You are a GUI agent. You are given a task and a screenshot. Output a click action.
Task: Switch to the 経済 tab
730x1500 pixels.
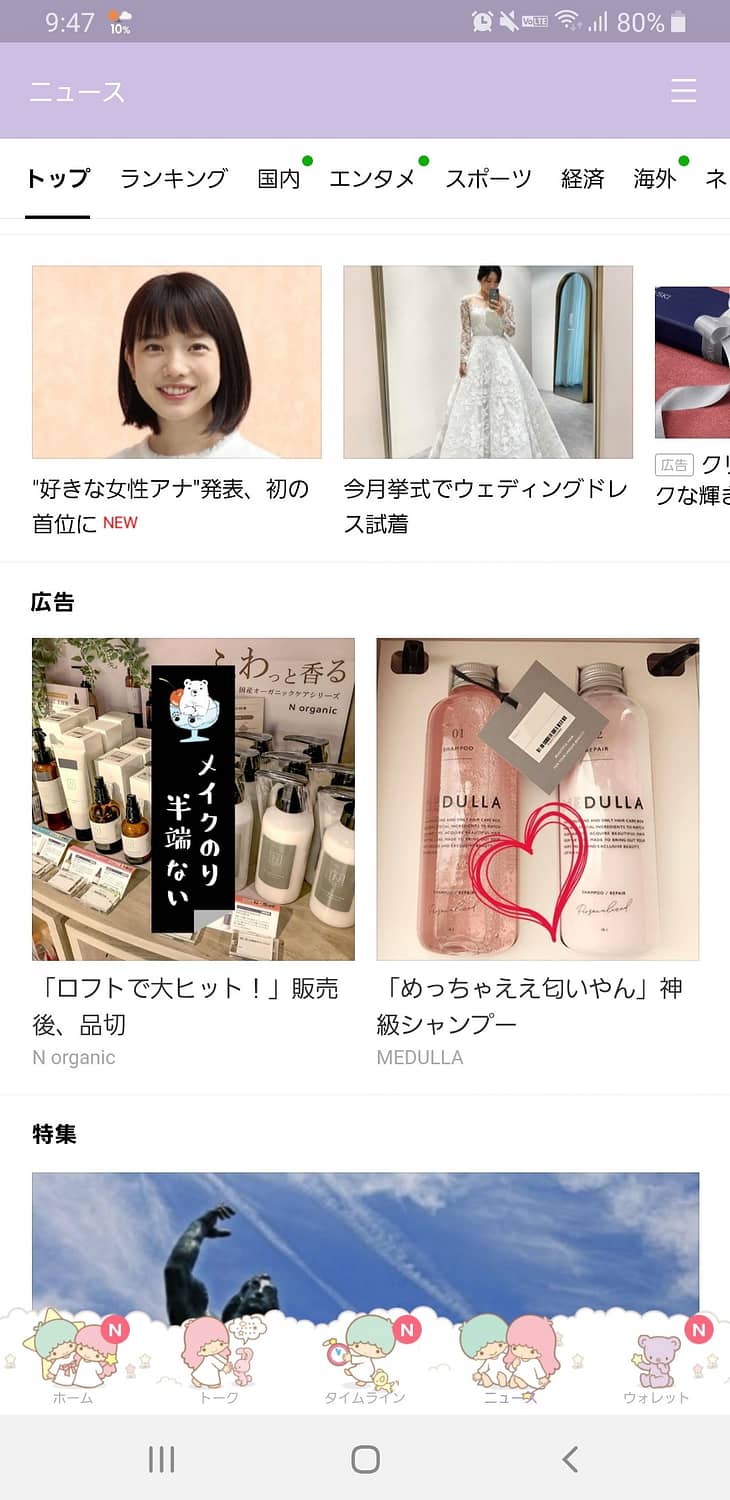(x=582, y=179)
